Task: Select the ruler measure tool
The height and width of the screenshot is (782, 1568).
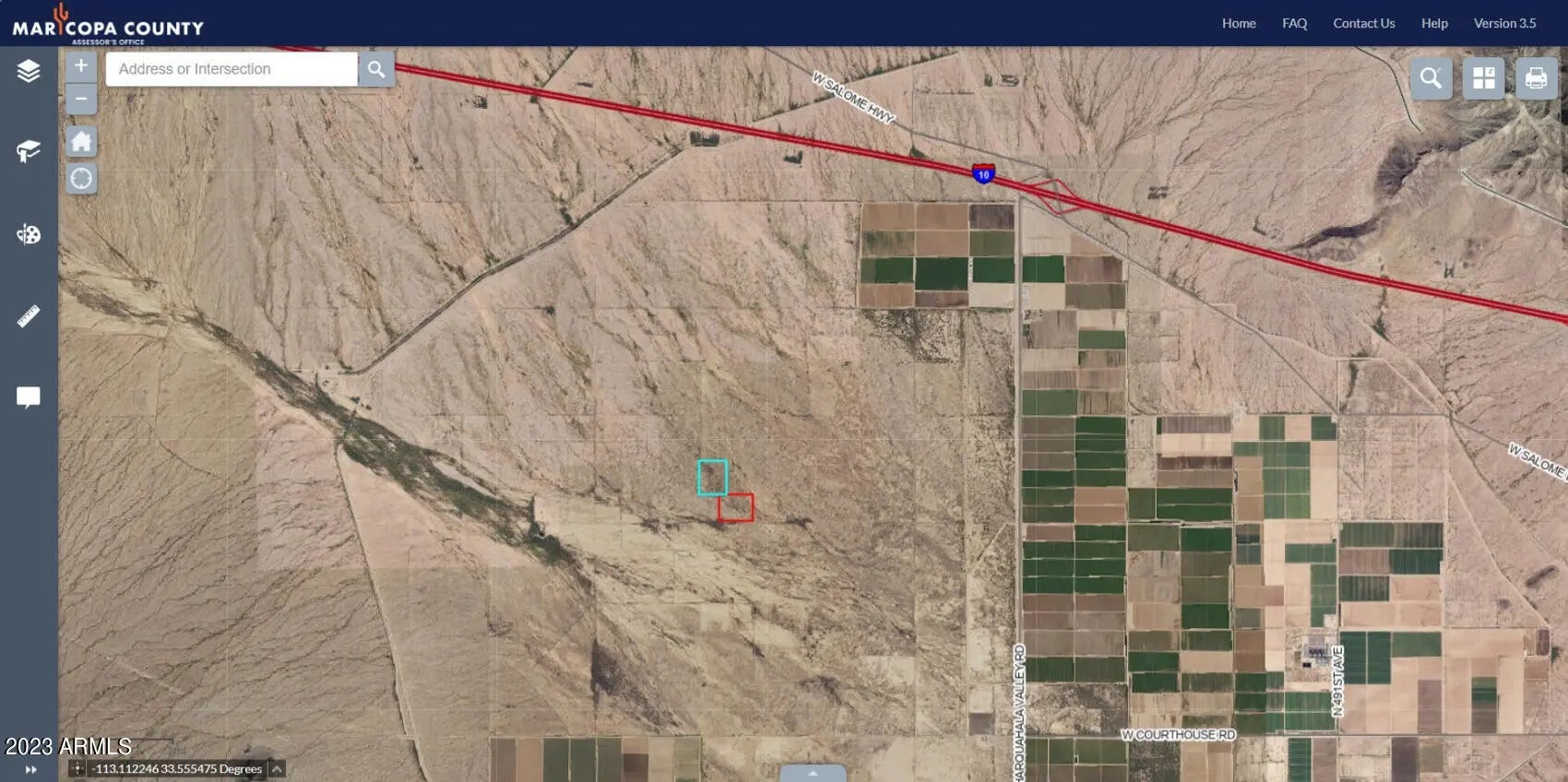Action: click(x=29, y=316)
